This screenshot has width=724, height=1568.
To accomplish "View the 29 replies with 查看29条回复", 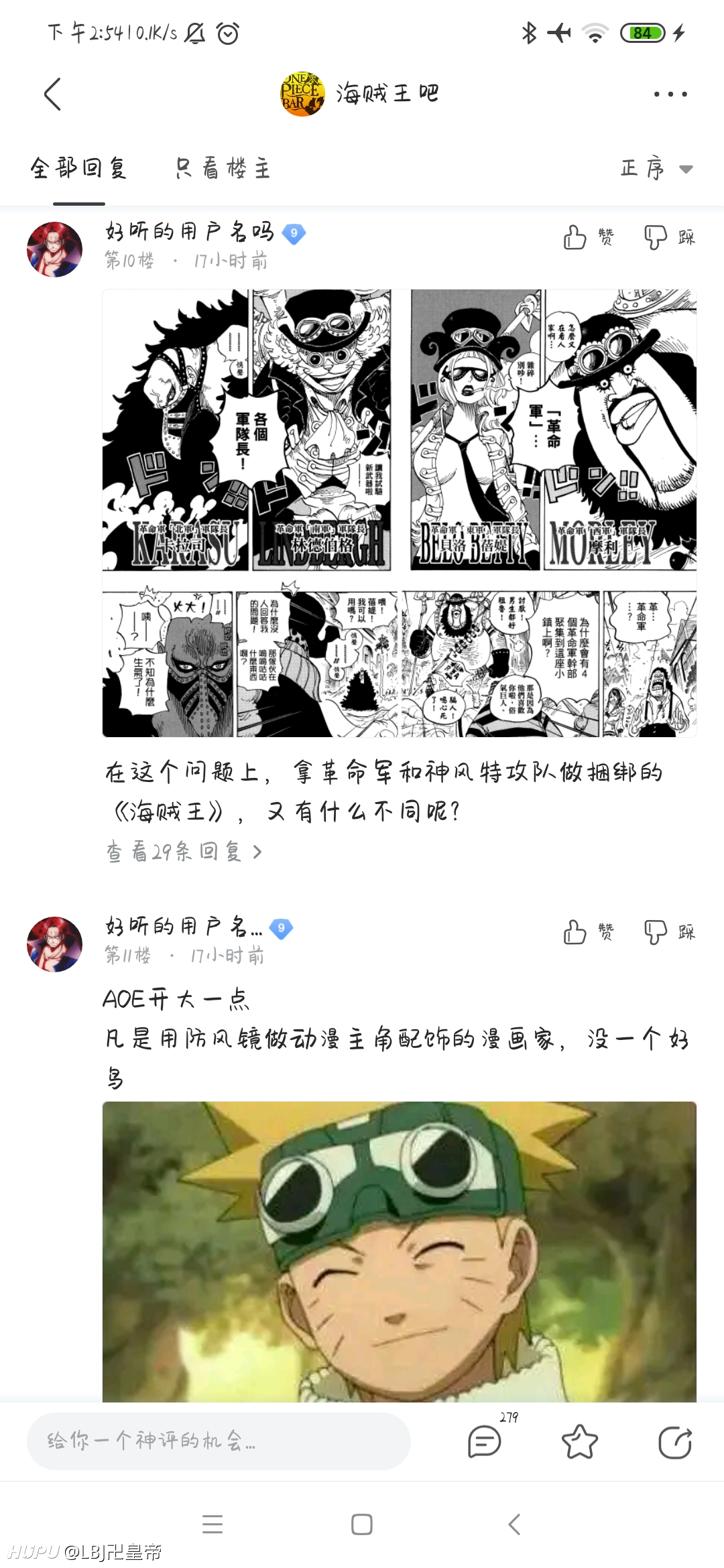I will click(x=184, y=852).
